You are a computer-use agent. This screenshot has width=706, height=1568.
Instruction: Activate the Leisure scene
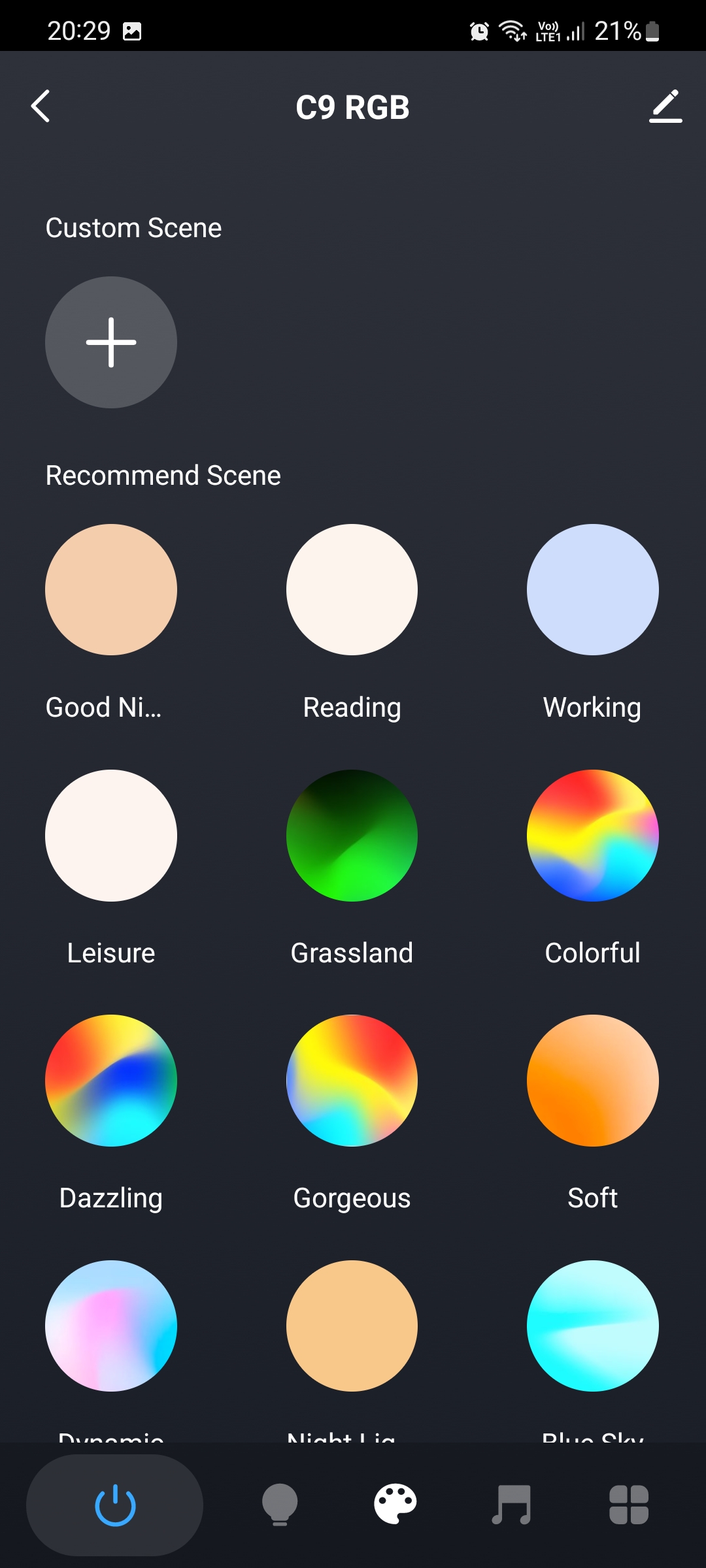point(111,835)
